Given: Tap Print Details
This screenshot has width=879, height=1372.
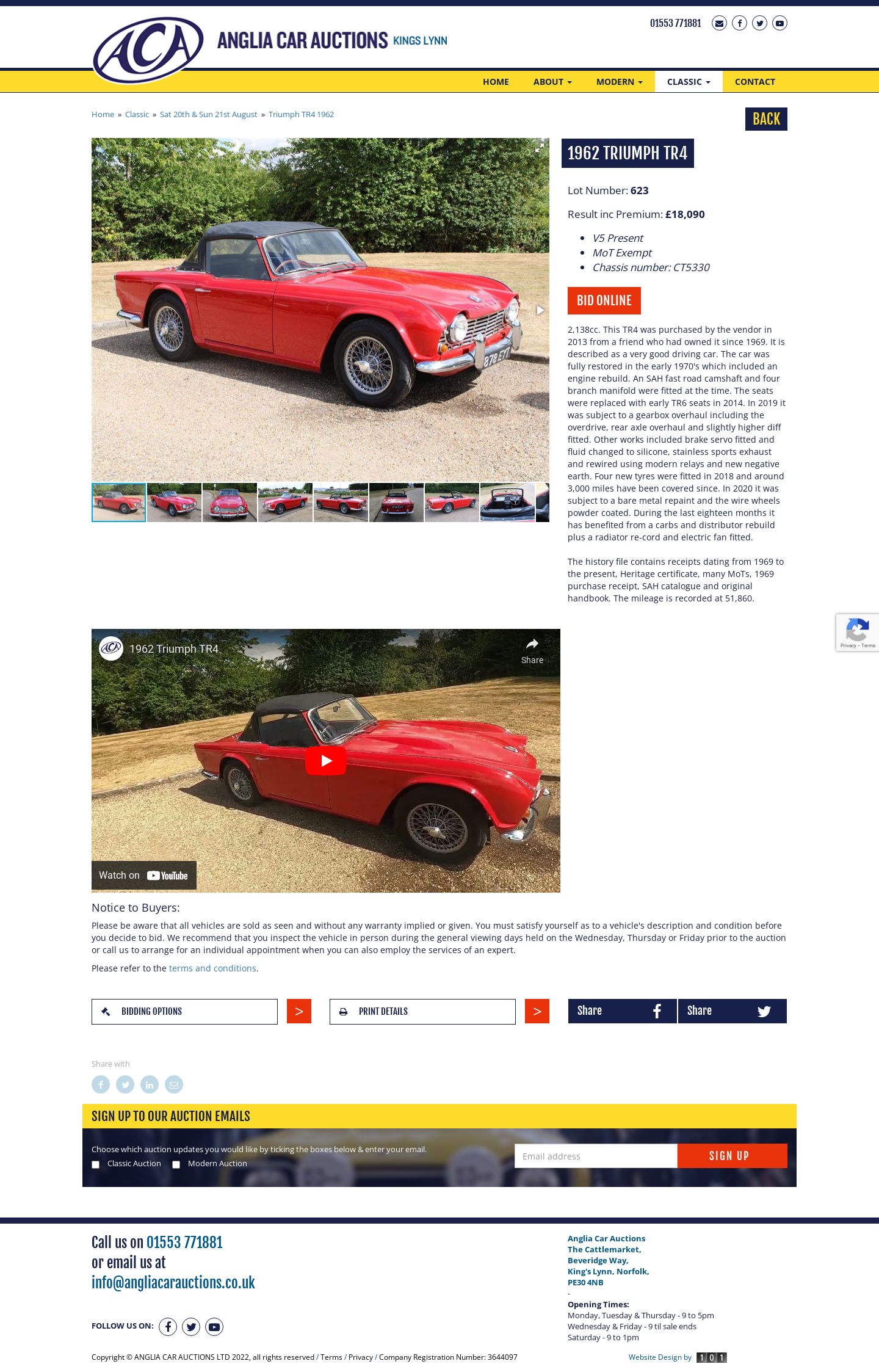Looking at the screenshot, I should pyautogui.click(x=422, y=1012).
